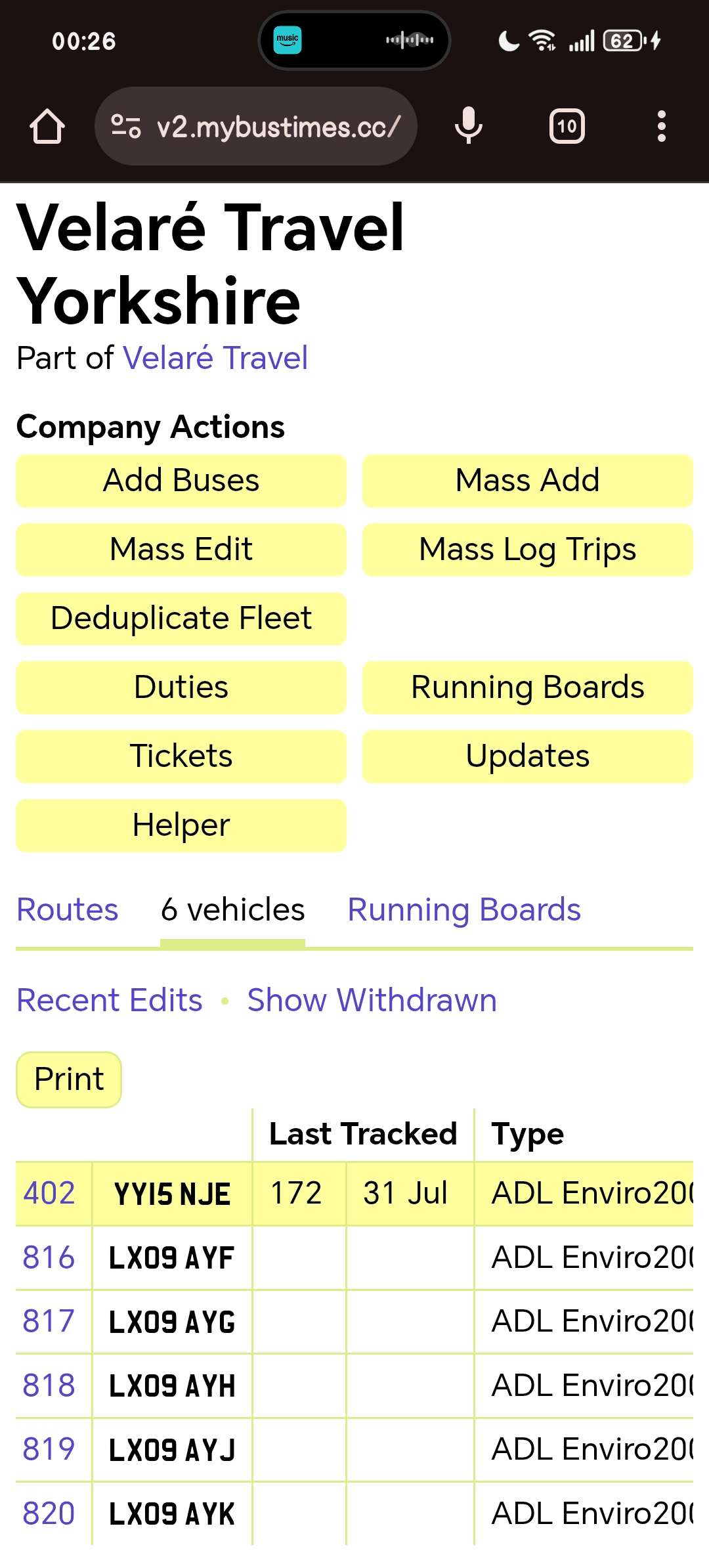Switch to the Routes tab
Screen dimensions: 709x1568
pyautogui.click(x=68, y=909)
